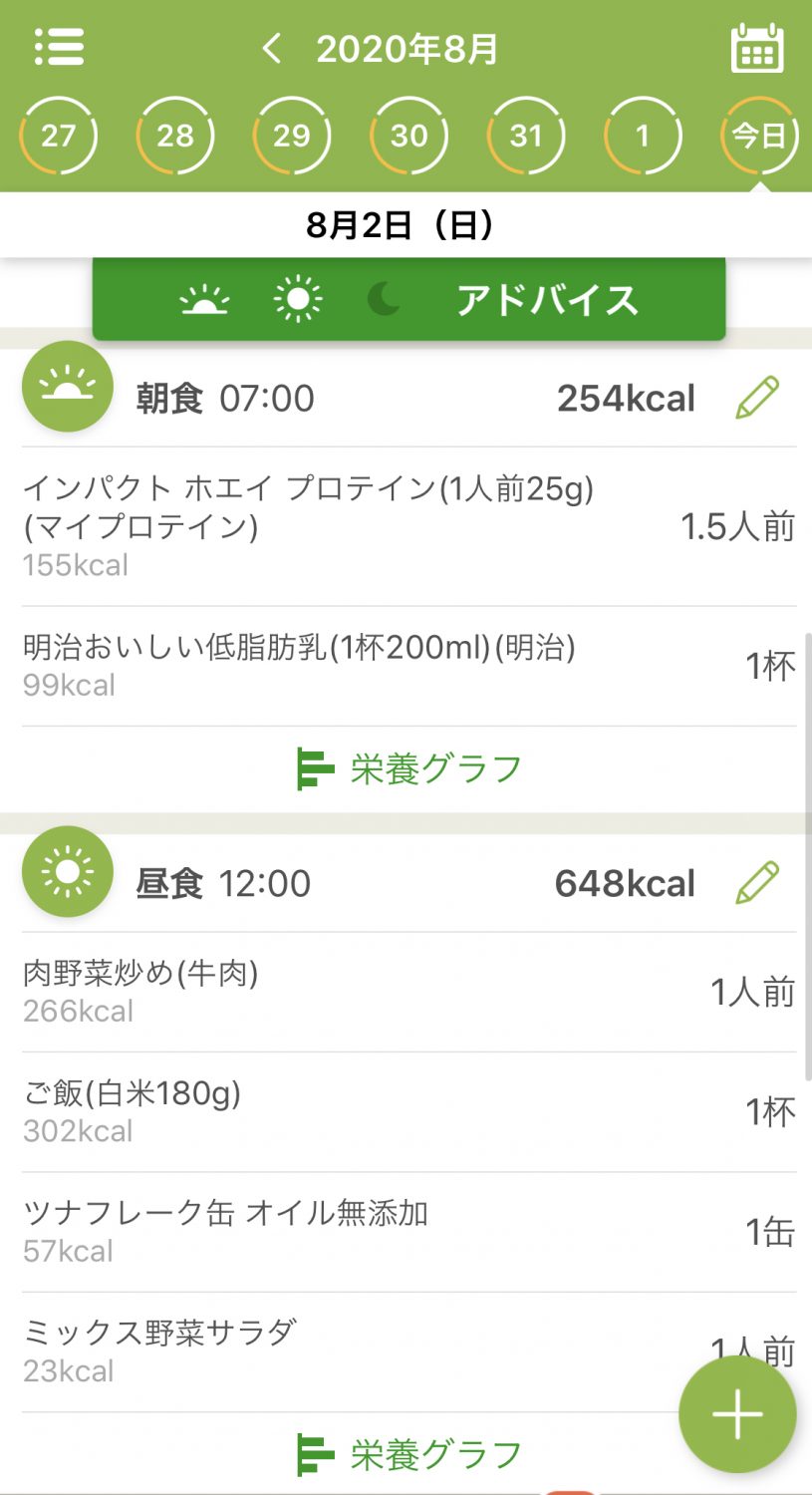This screenshot has height=1495, width=812.
Task: Open 肉野菜炒め(牛肉) entry
Action: click(408, 992)
